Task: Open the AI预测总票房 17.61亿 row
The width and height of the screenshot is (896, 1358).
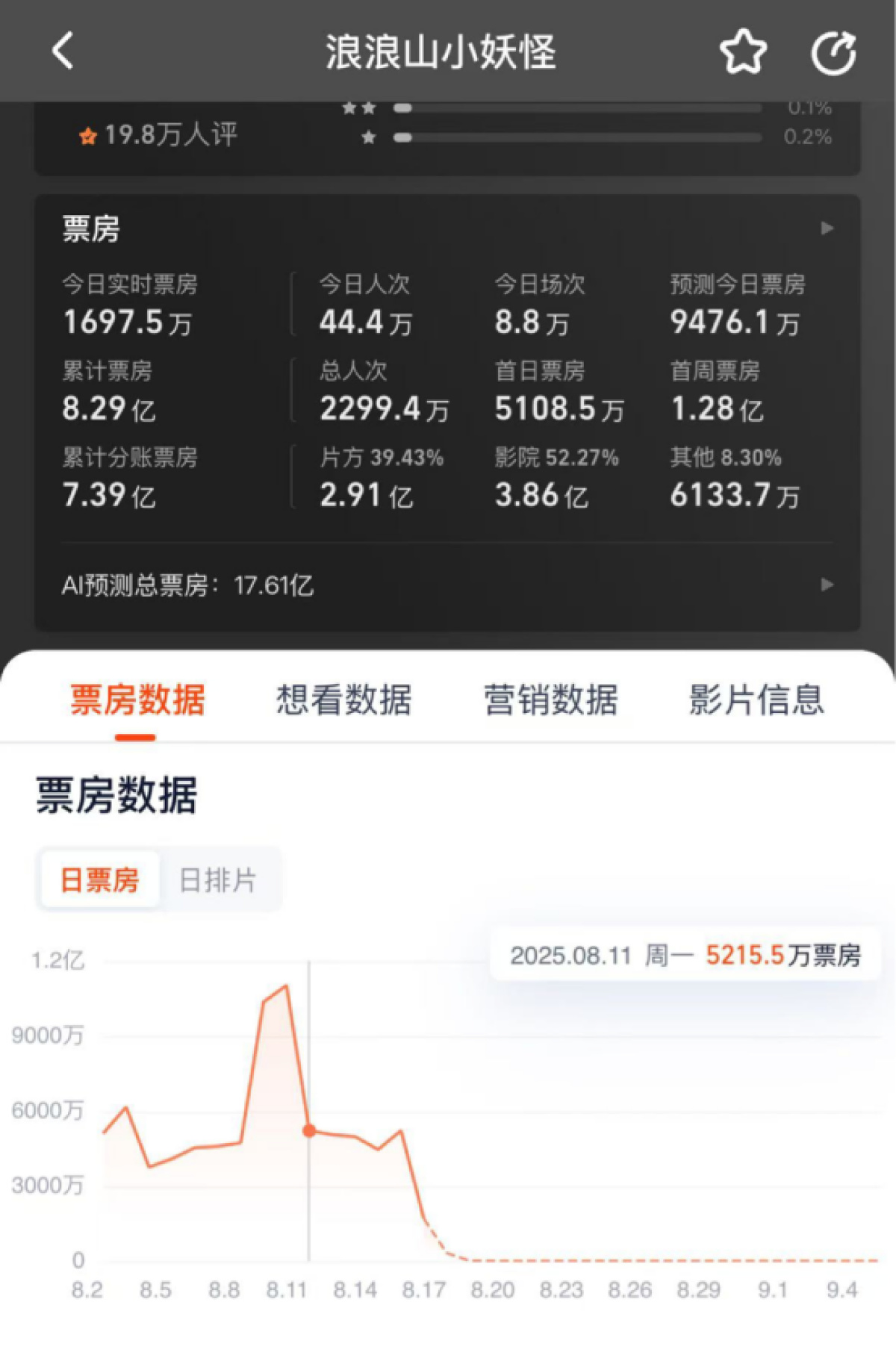Action: tap(447, 585)
